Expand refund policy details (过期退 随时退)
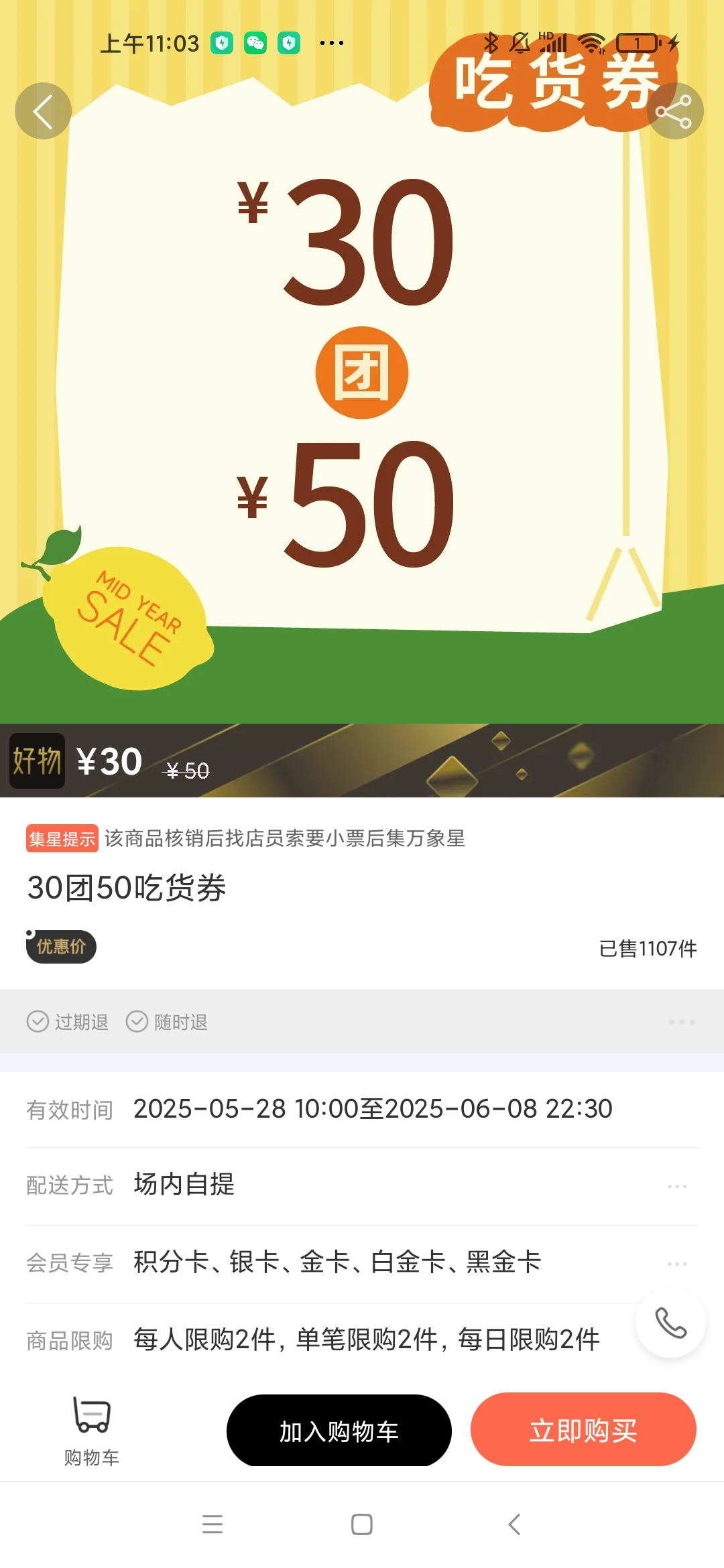This screenshot has width=724, height=1568. 681,1022
